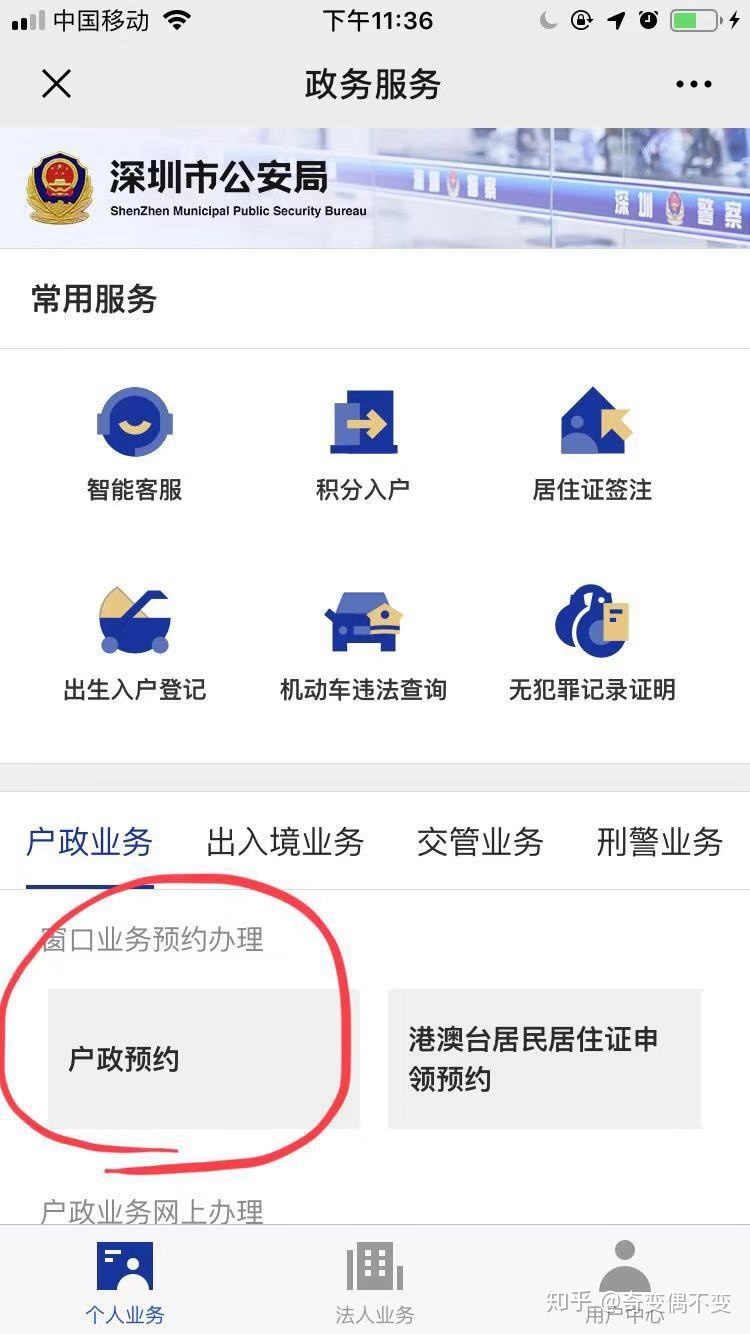Screen dimensions: 750x1334
Task: Go to the 法人业务 bottom tab
Action: click(x=375, y=1282)
